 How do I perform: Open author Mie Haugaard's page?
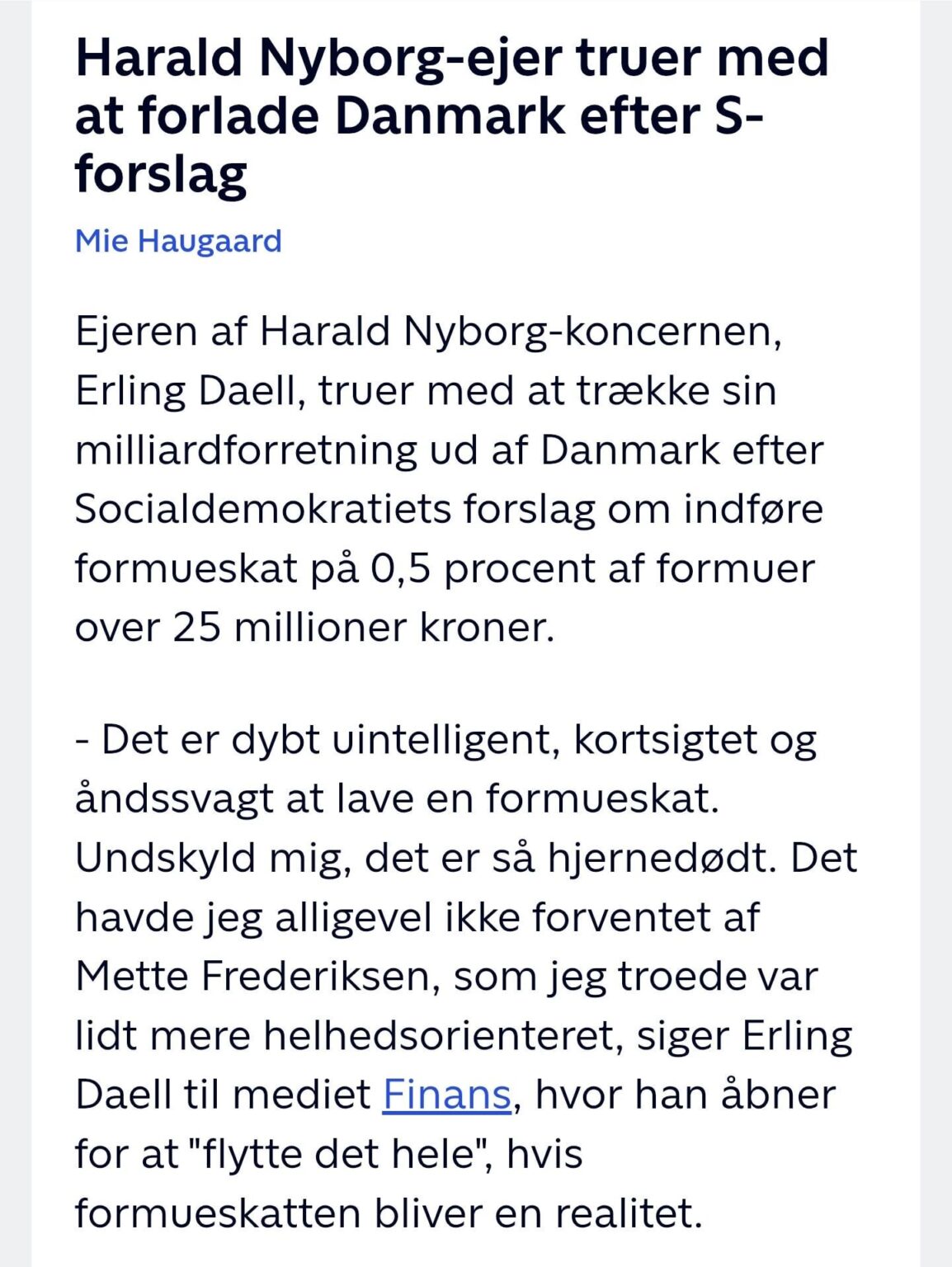[x=178, y=241]
